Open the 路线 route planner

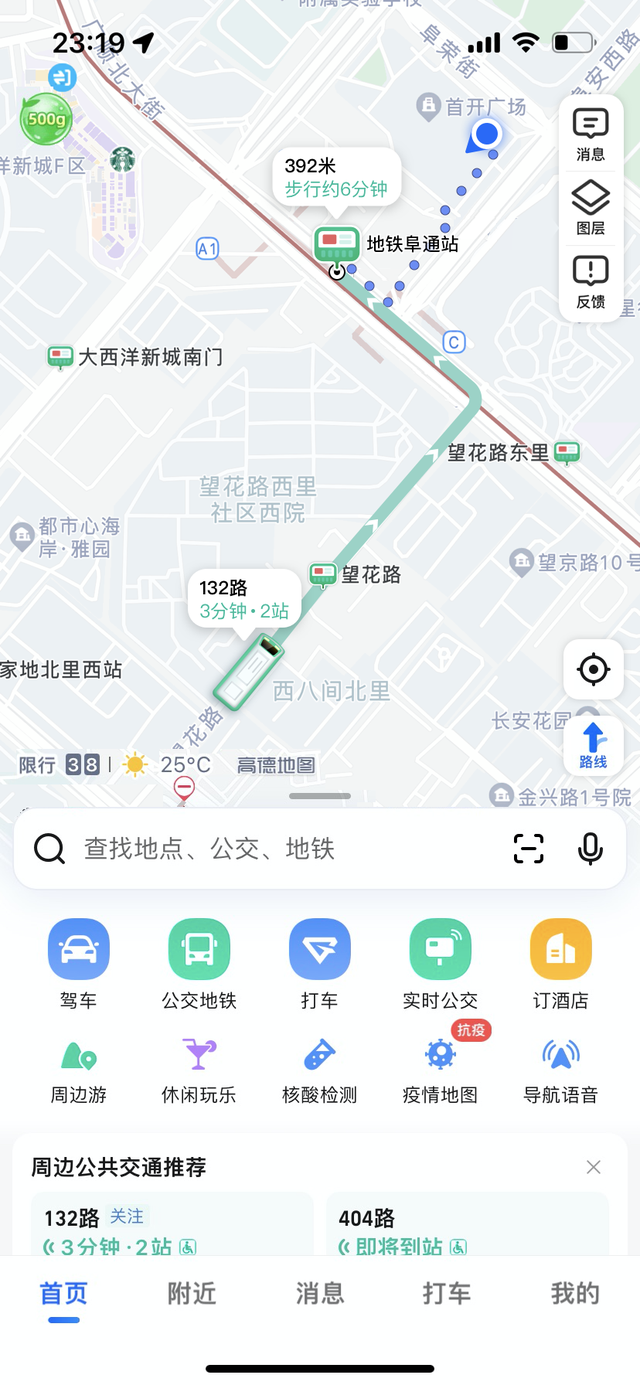pyautogui.click(x=593, y=745)
